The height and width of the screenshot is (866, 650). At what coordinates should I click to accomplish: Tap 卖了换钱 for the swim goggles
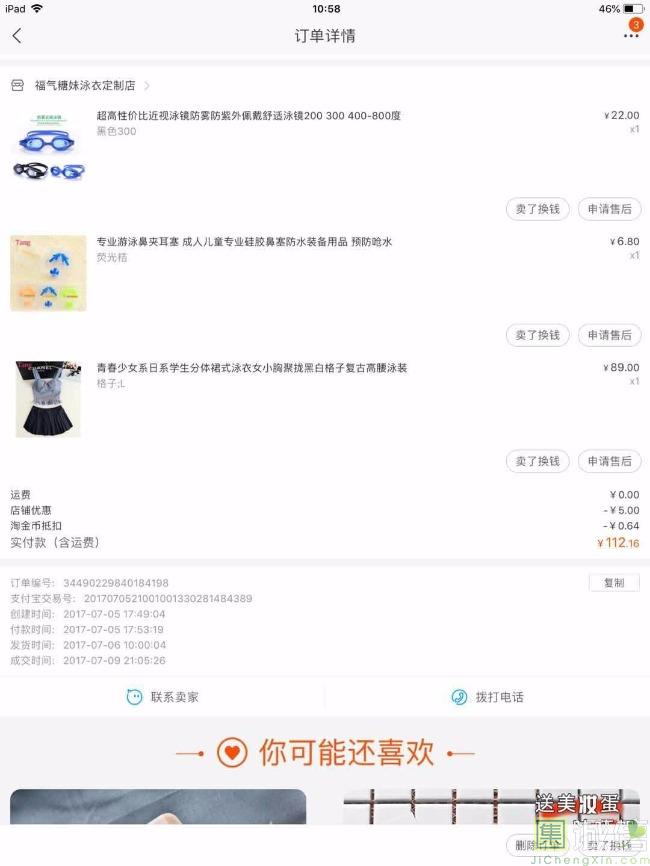537,209
